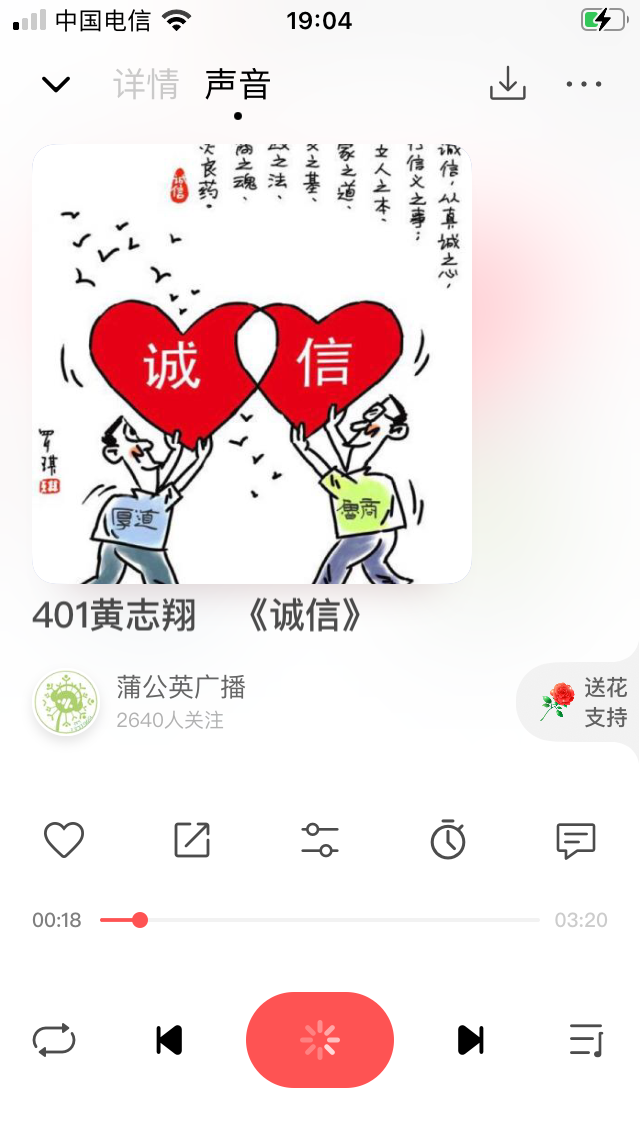Skip to the previous track
The width and height of the screenshot is (640, 1136).
pyautogui.click(x=169, y=1040)
